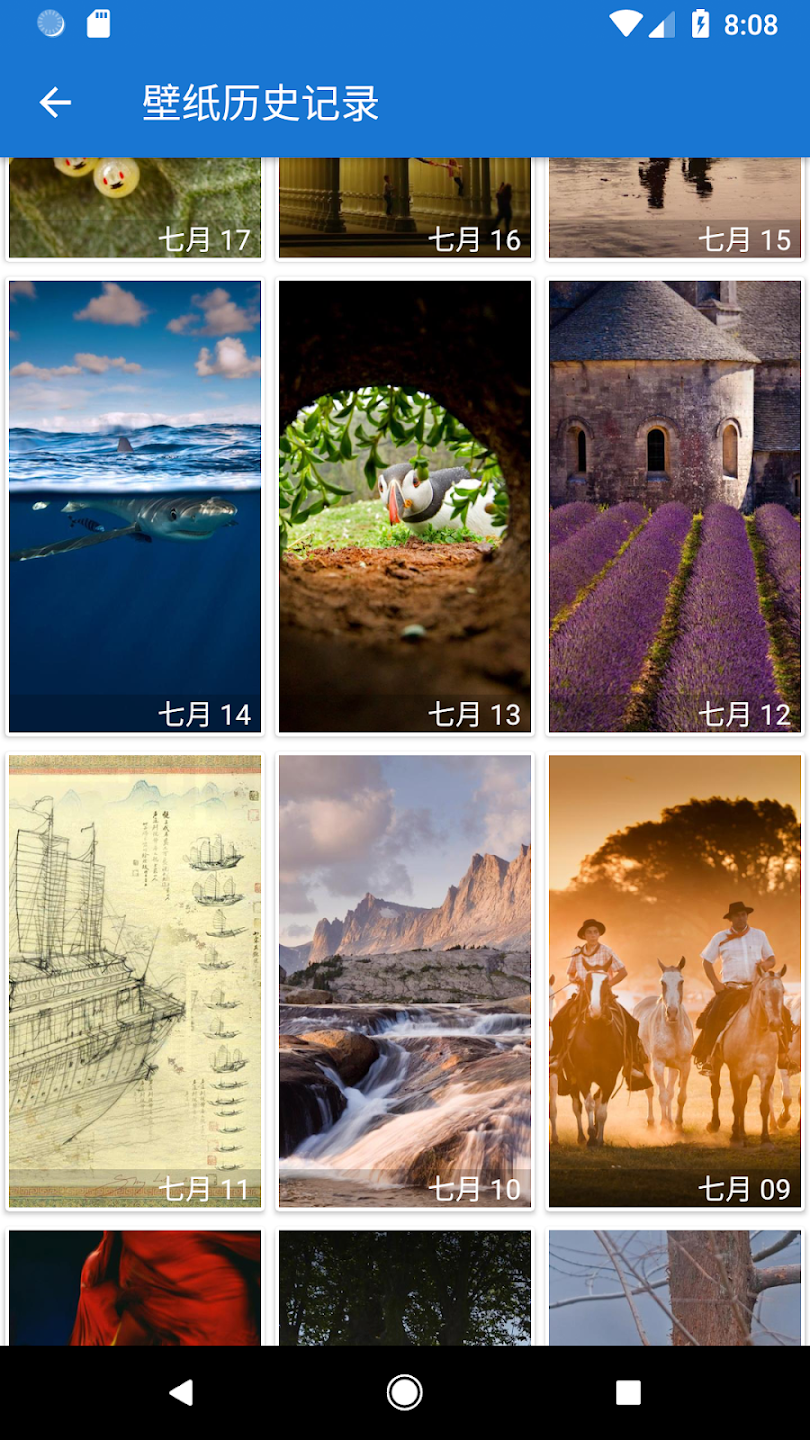Open the 七月 17 wallpaper

[135, 208]
